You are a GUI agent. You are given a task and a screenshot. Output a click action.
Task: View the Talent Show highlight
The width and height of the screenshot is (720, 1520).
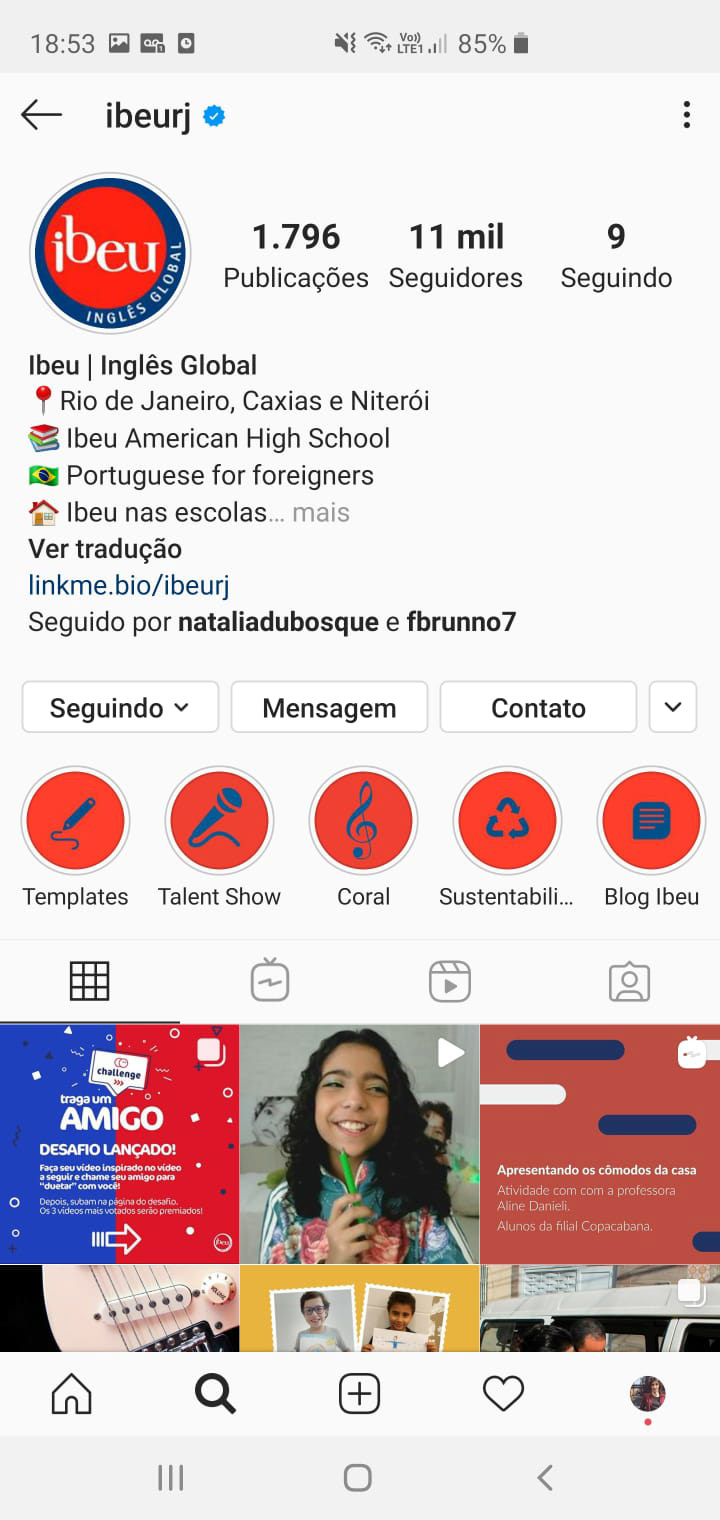[219, 822]
